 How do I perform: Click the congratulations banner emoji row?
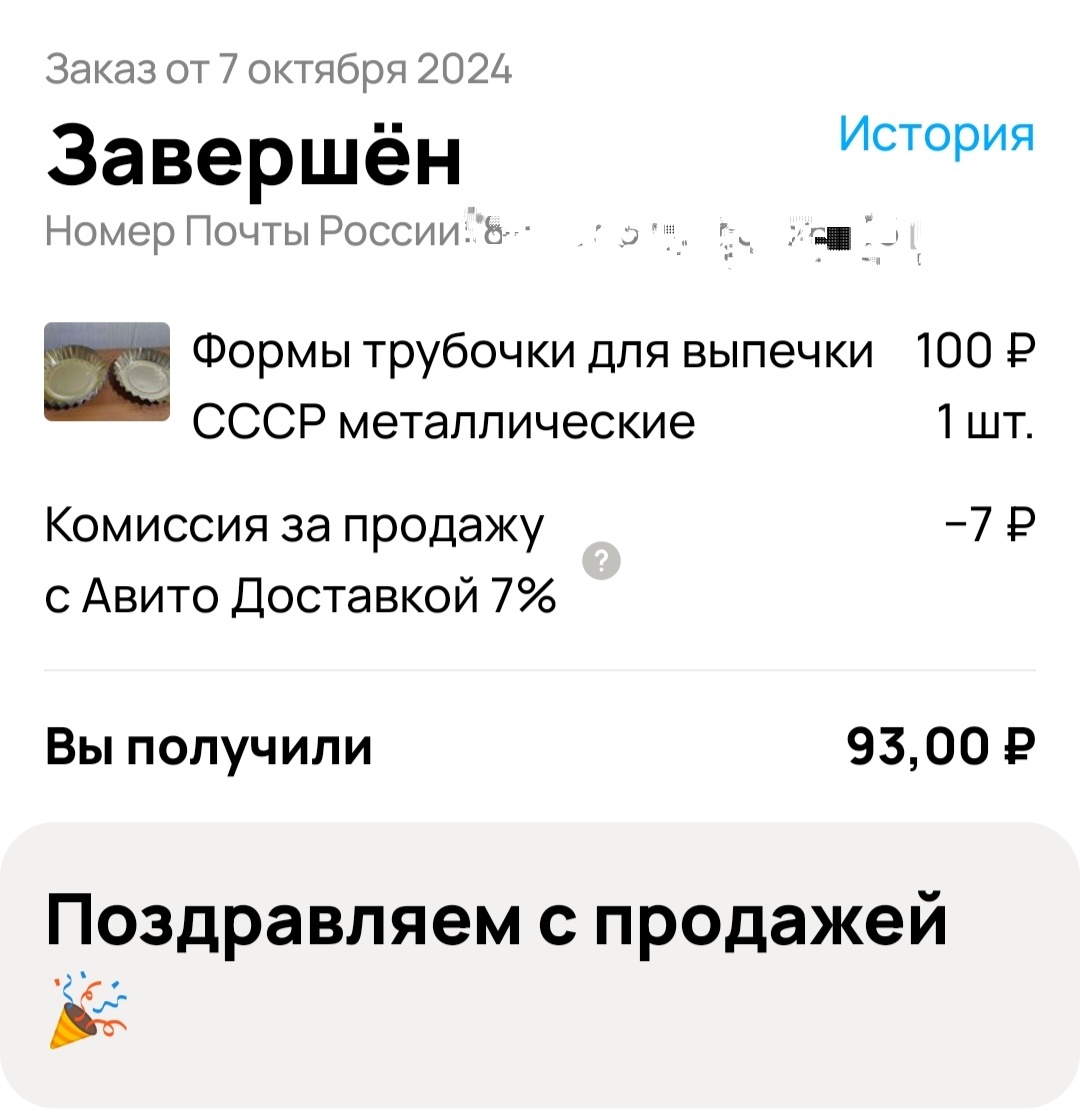(x=87, y=1010)
